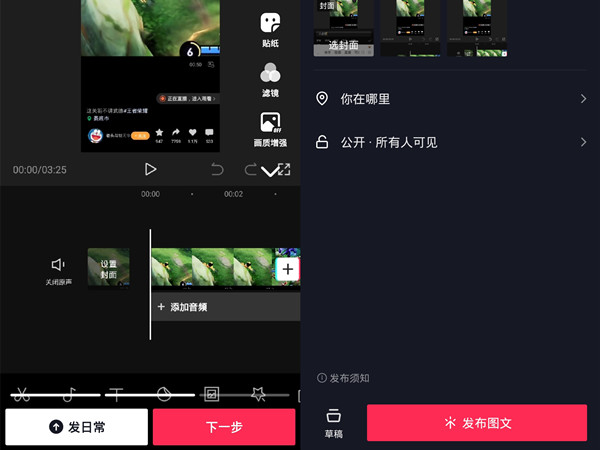
Task: Open the scissors cut tool
Action: click(23, 394)
